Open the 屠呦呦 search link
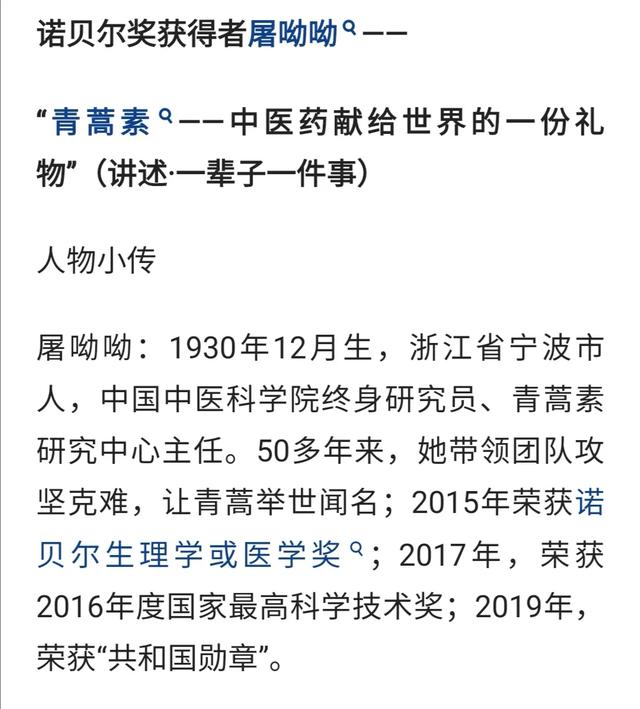This screenshot has width=640, height=709. click(x=293, y=35)
